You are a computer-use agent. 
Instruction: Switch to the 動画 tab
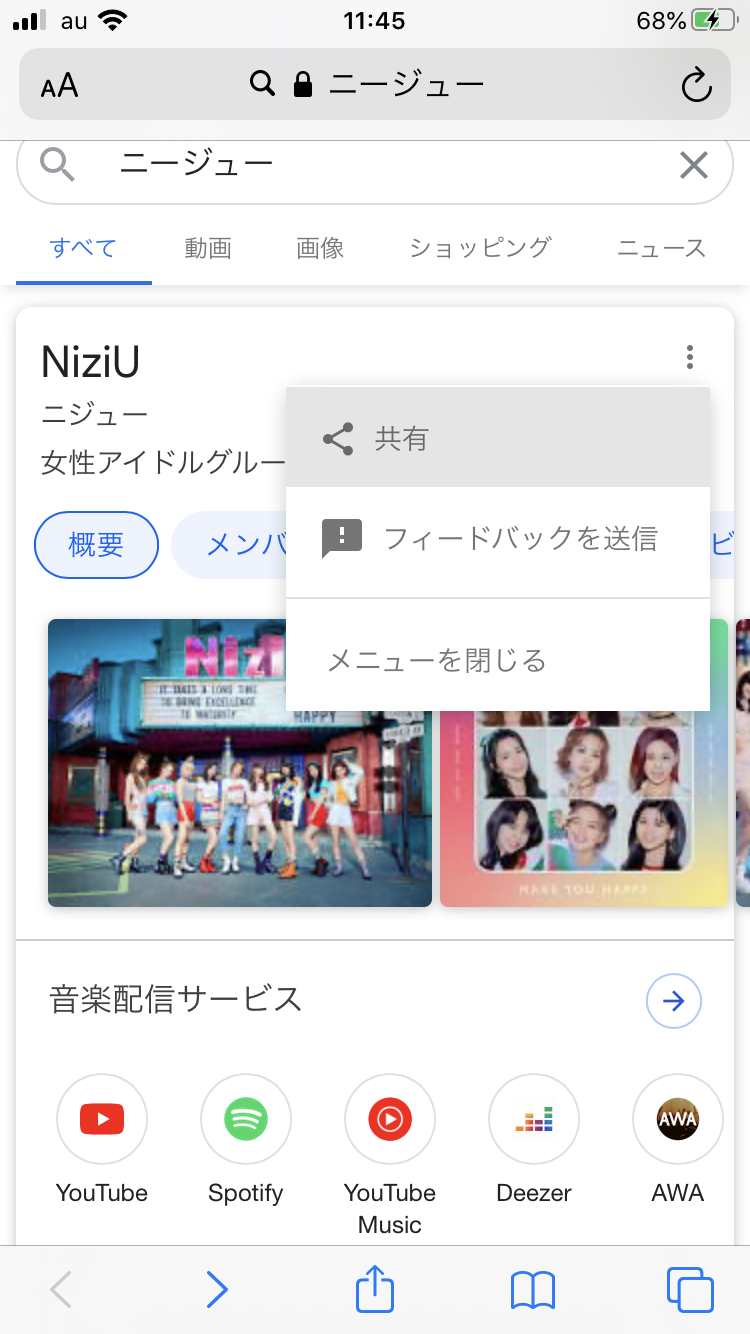[208, 248]
